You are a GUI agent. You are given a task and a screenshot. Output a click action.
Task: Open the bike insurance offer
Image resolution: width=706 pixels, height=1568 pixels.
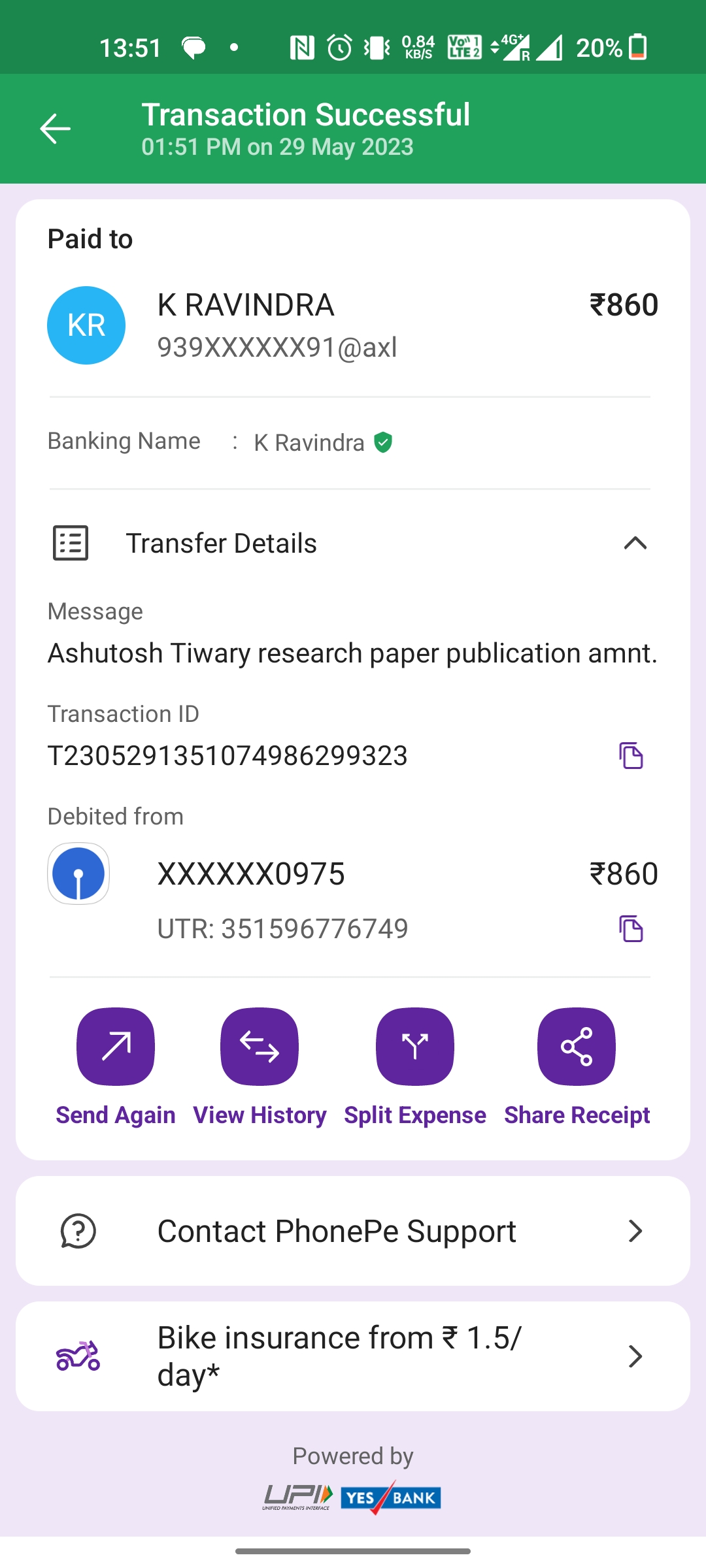(353, 1356)
